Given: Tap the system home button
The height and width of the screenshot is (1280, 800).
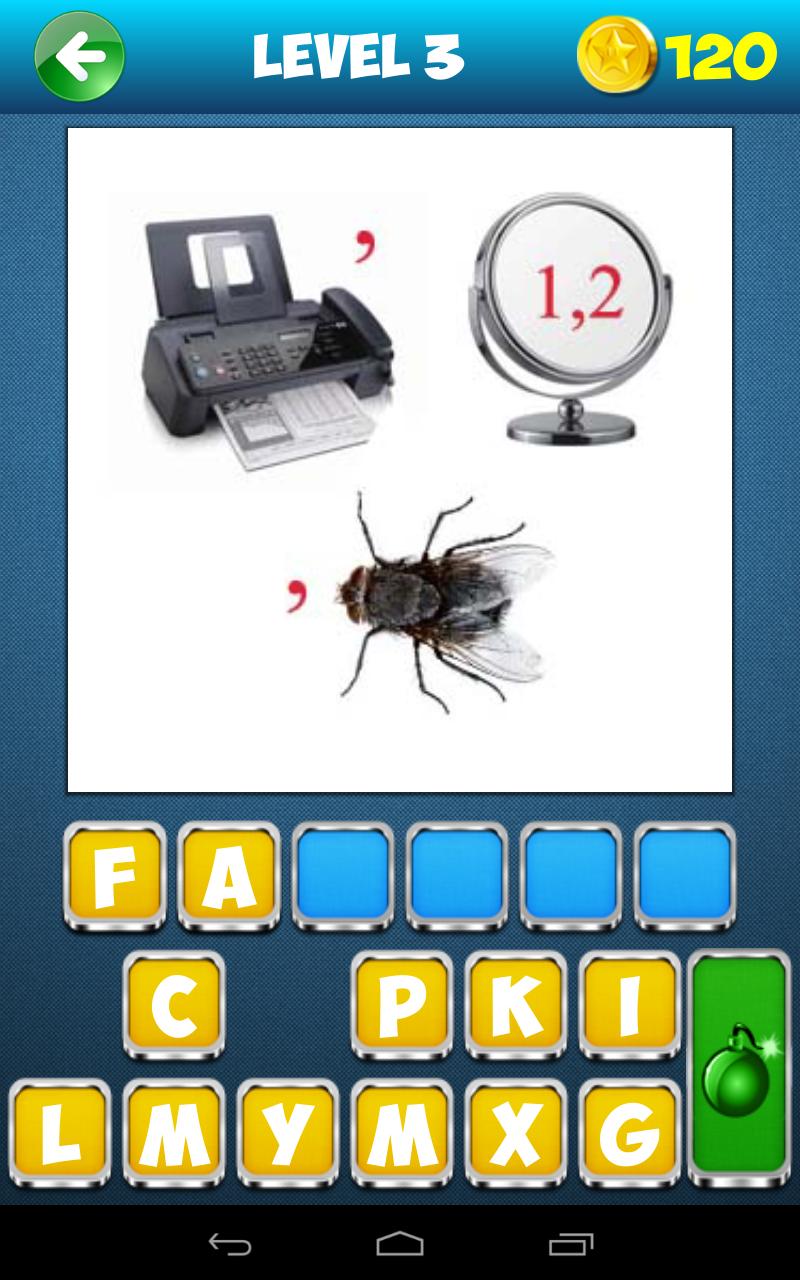Looking at the screenshot, I should [400, 1243].
